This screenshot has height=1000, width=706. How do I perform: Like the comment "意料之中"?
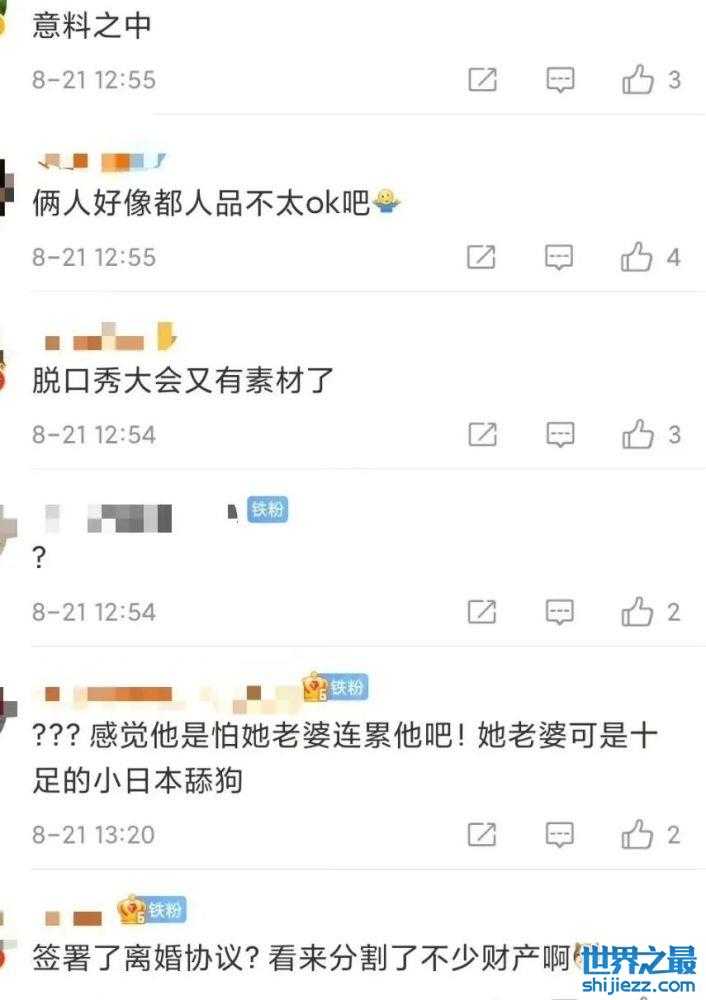click(637, 80)
